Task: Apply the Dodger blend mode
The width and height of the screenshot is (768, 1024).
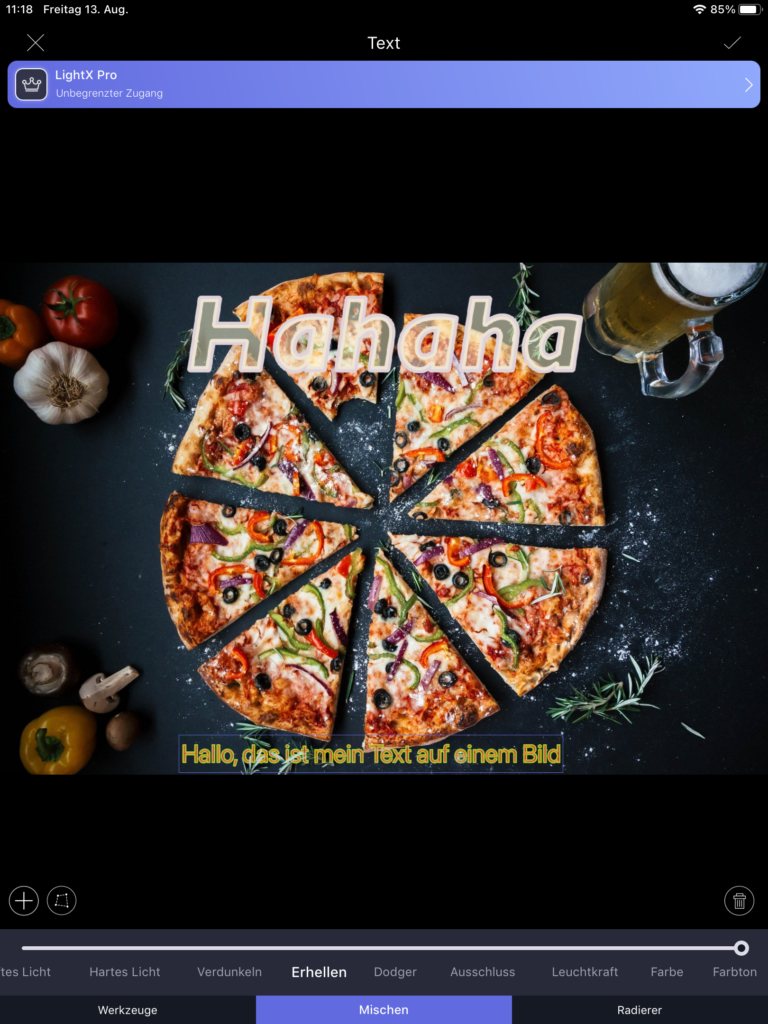Action: click(x=395, y=972)
